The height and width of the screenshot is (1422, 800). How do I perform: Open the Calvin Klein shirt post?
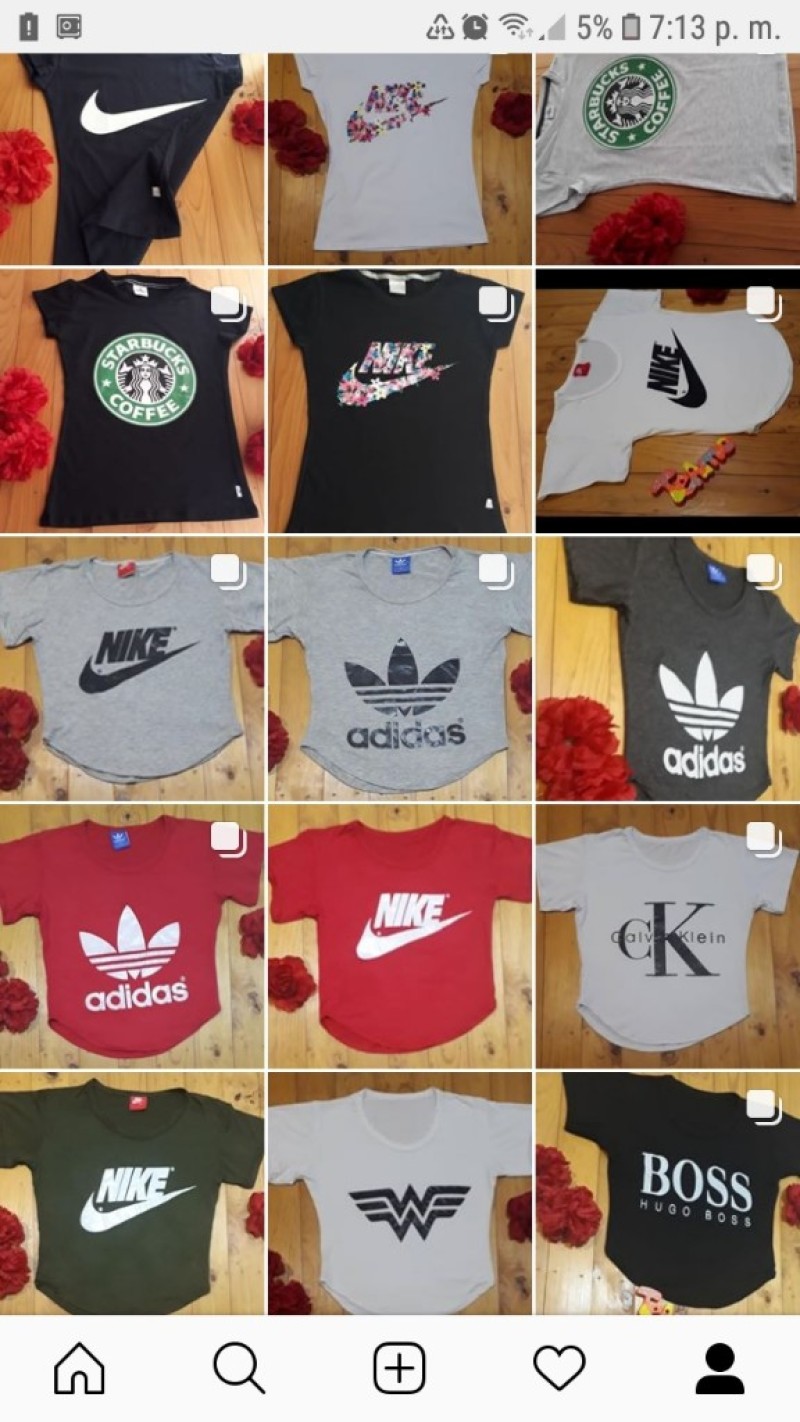point(668,936)
